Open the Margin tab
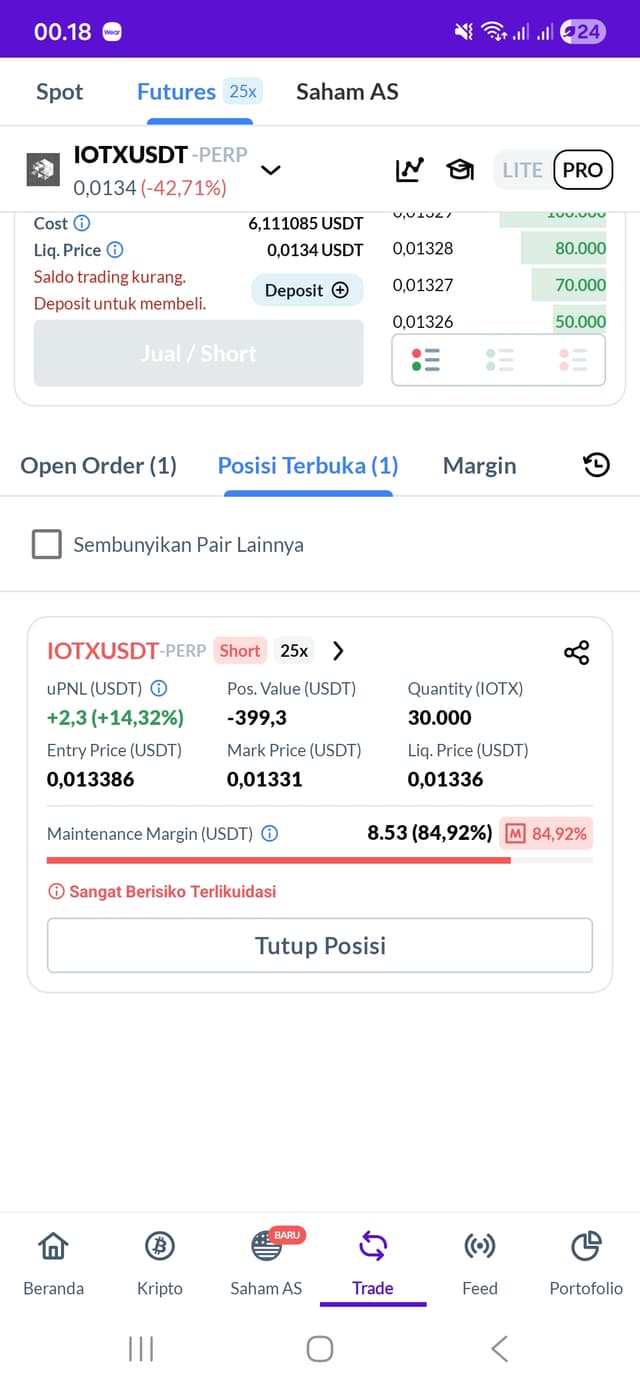This screenshot has width=640, height=1387. click(x=480, y=465)
